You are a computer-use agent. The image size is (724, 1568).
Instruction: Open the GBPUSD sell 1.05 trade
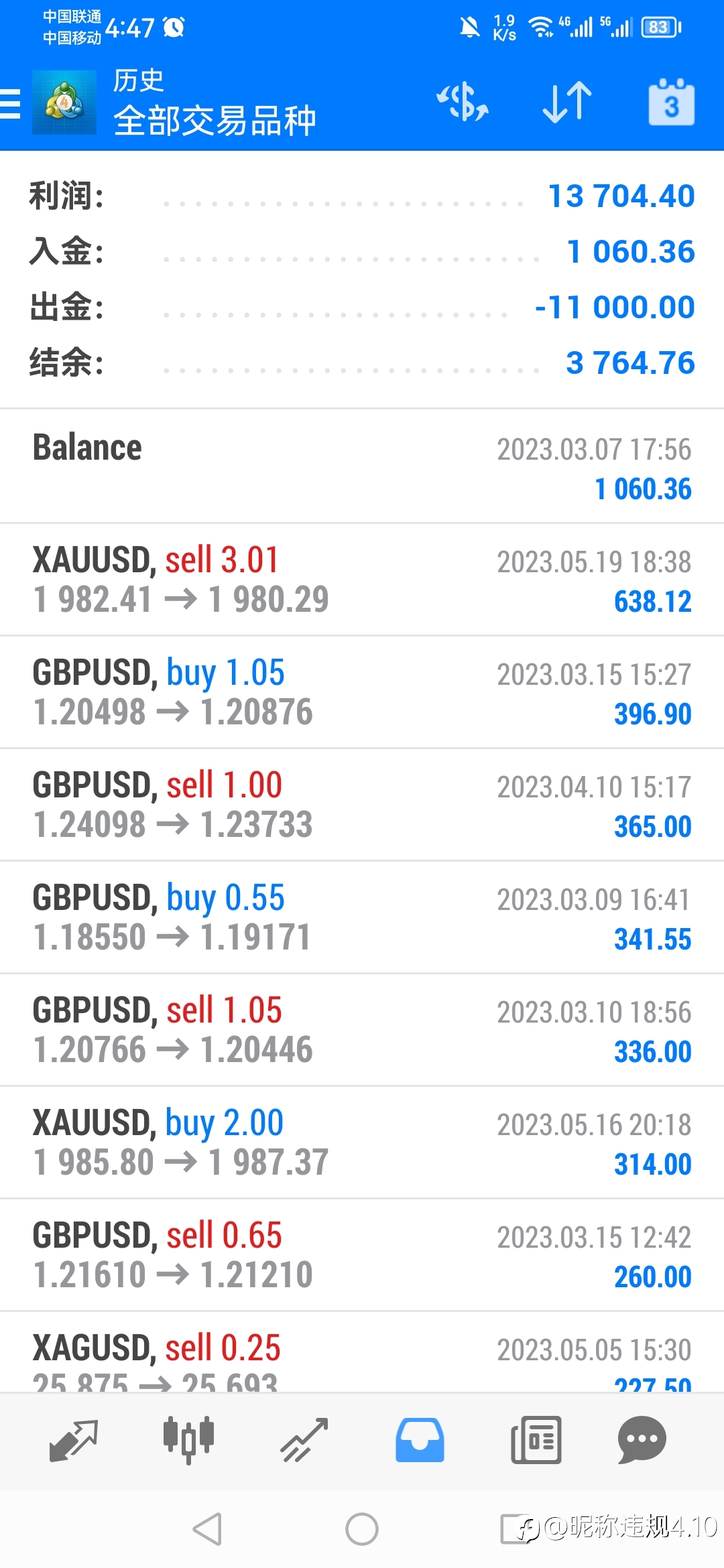click(362, 1030)
